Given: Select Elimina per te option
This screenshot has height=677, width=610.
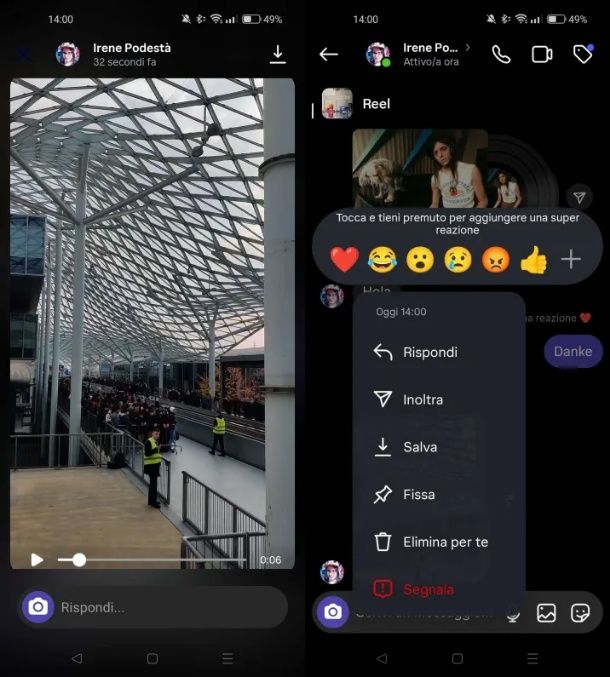Looking at the screenshot, I should click(x=445, y=542).
